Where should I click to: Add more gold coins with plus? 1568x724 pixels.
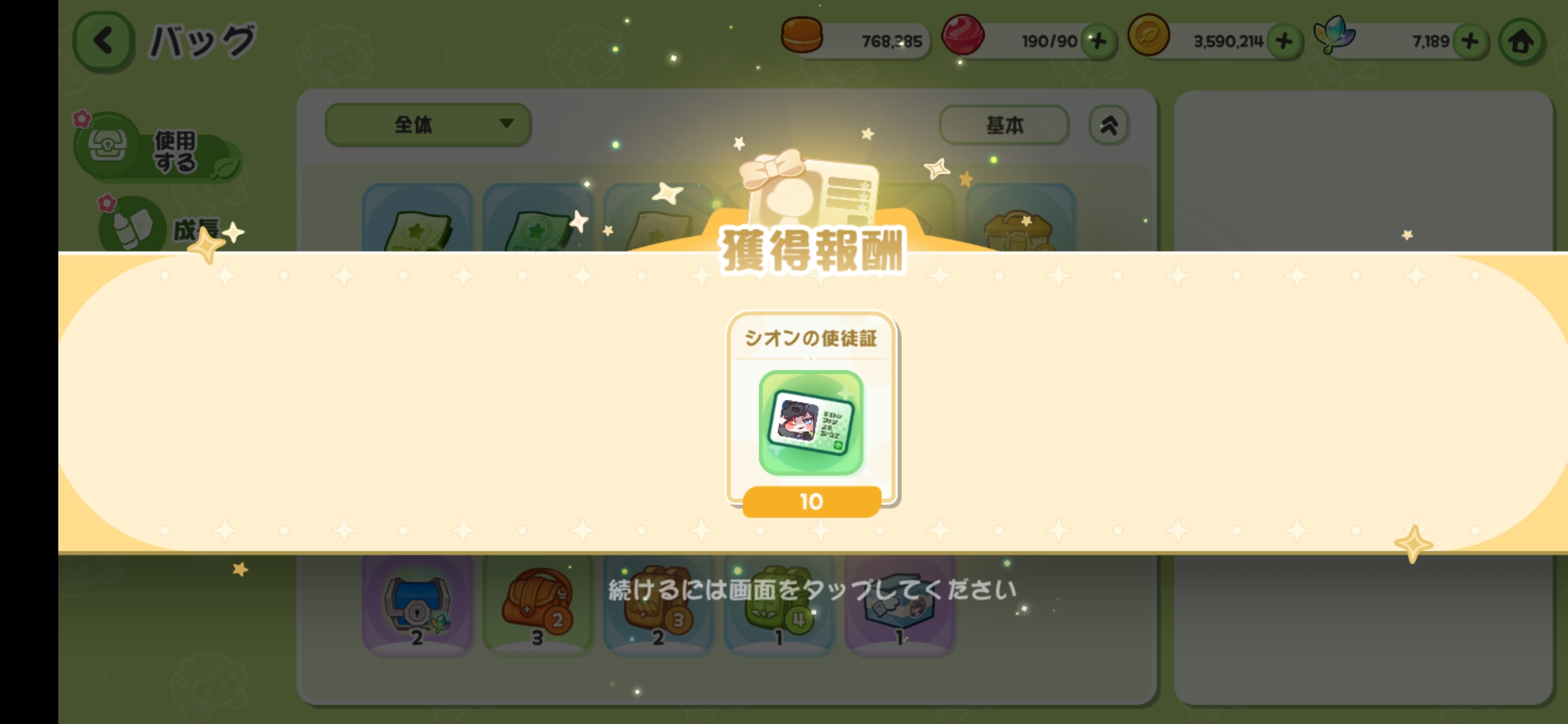tap(1284, 42)
